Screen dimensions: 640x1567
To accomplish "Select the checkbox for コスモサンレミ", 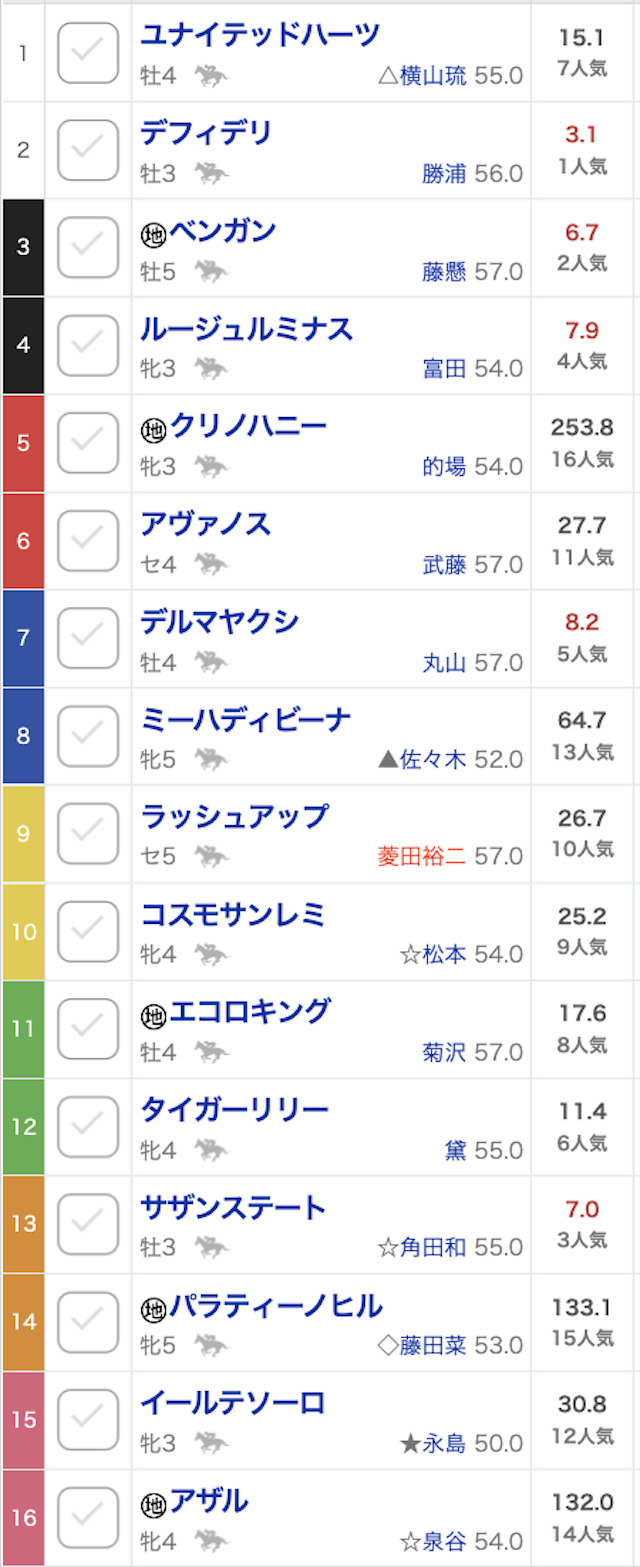I will pyautogui.click(x=88, y=931).
